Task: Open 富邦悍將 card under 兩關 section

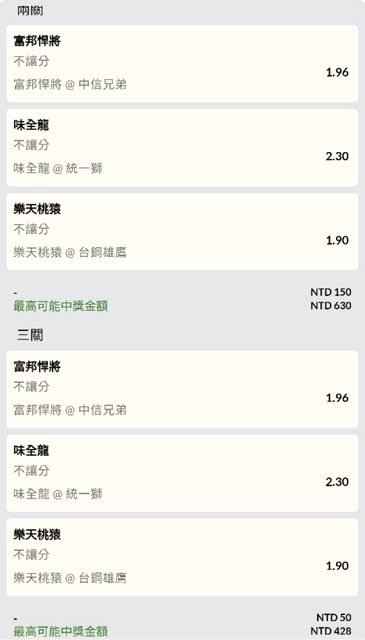Action: 182,64
